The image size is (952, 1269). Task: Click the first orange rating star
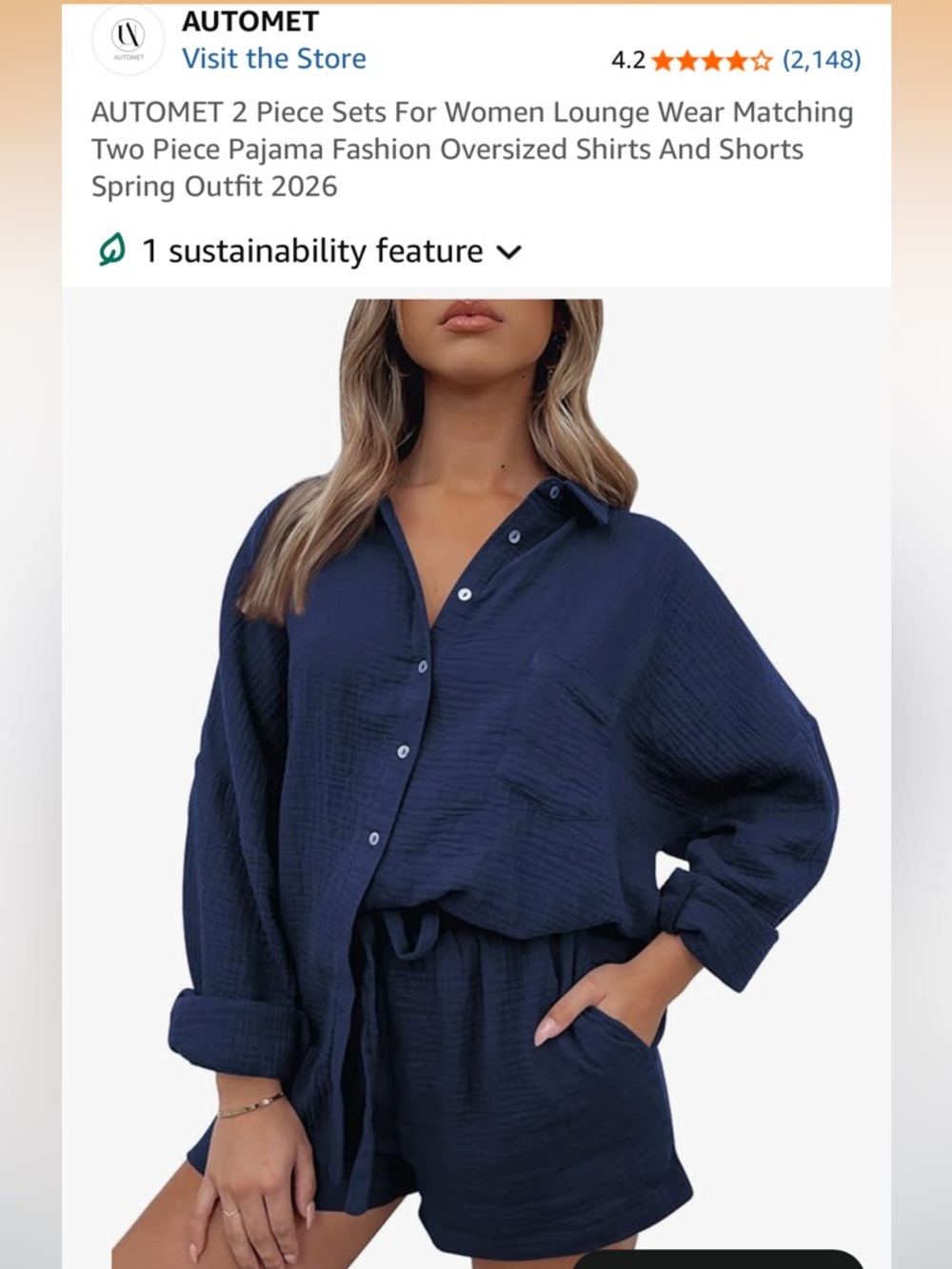click(x=661, y=61)
